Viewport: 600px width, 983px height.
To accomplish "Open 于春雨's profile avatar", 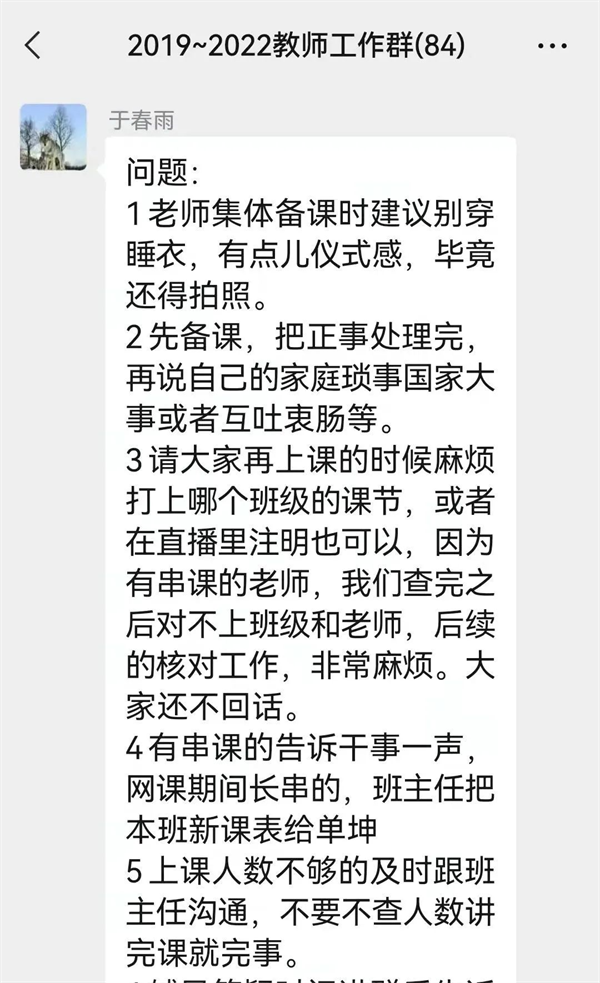I will (53, 137).
